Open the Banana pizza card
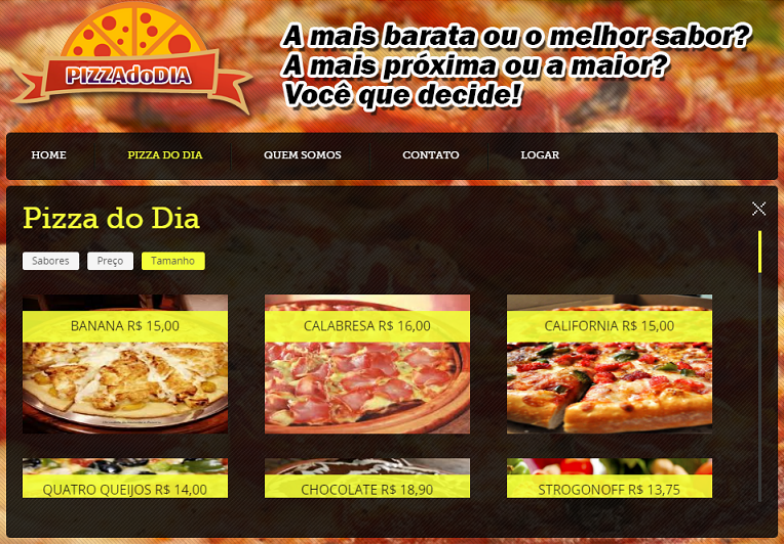This screenshot has height=545, width=784. pyautogui.click(x=125, y=365)
